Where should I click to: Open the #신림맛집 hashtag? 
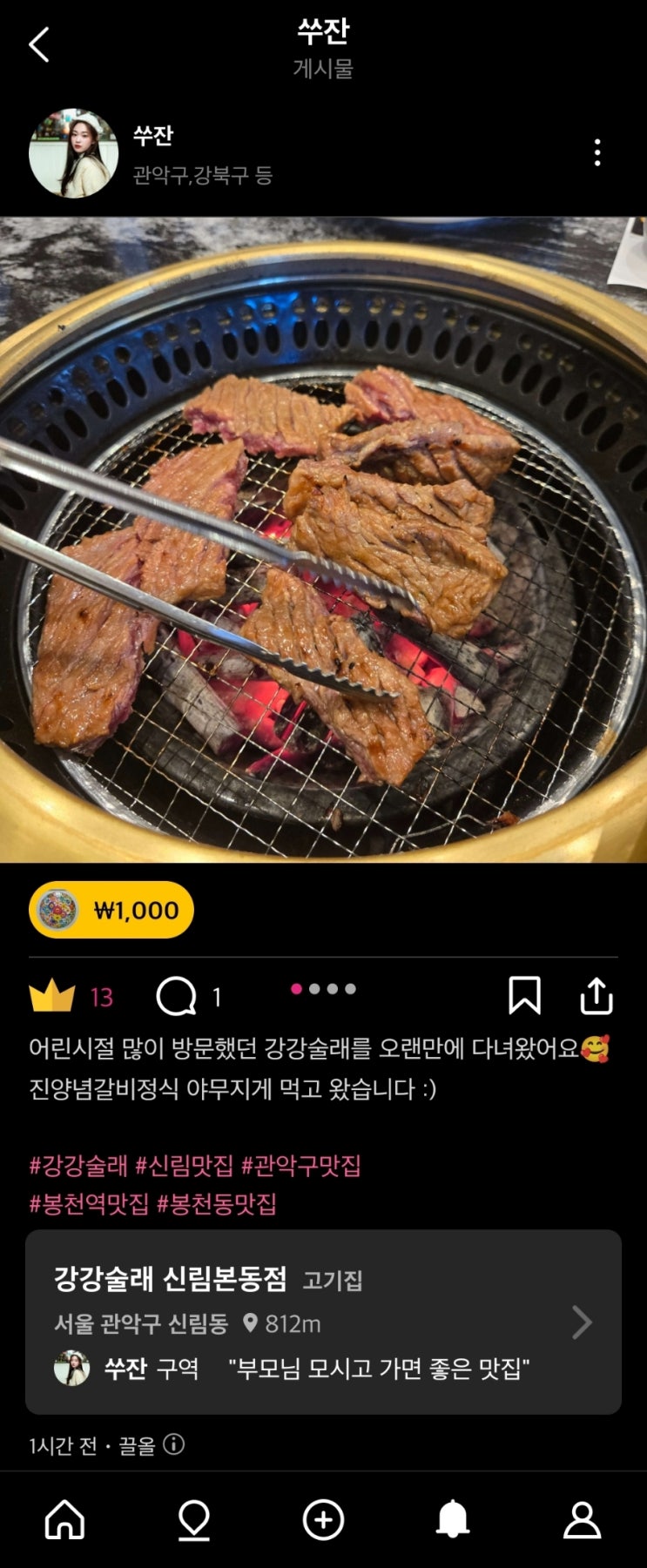[185, 1165]
